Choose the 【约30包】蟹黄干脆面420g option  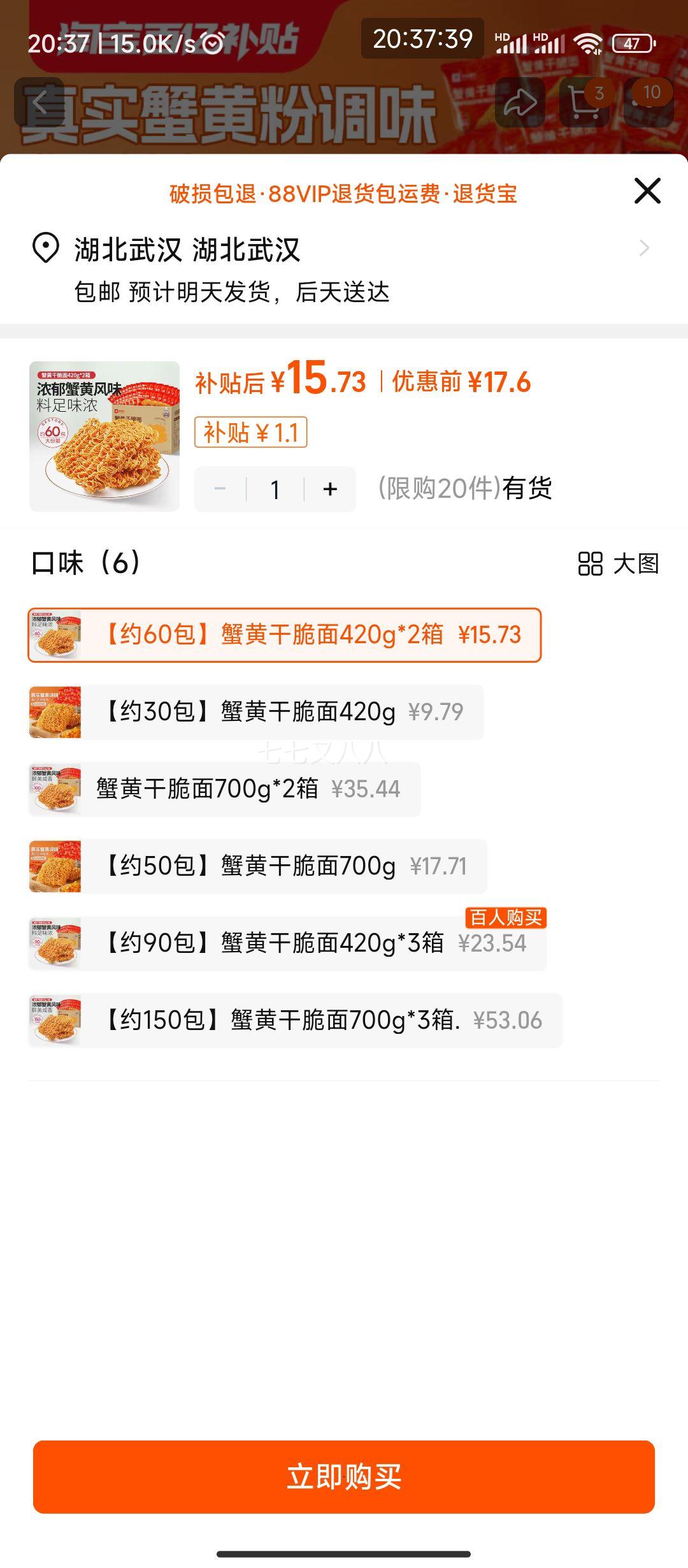coord(256,712)
